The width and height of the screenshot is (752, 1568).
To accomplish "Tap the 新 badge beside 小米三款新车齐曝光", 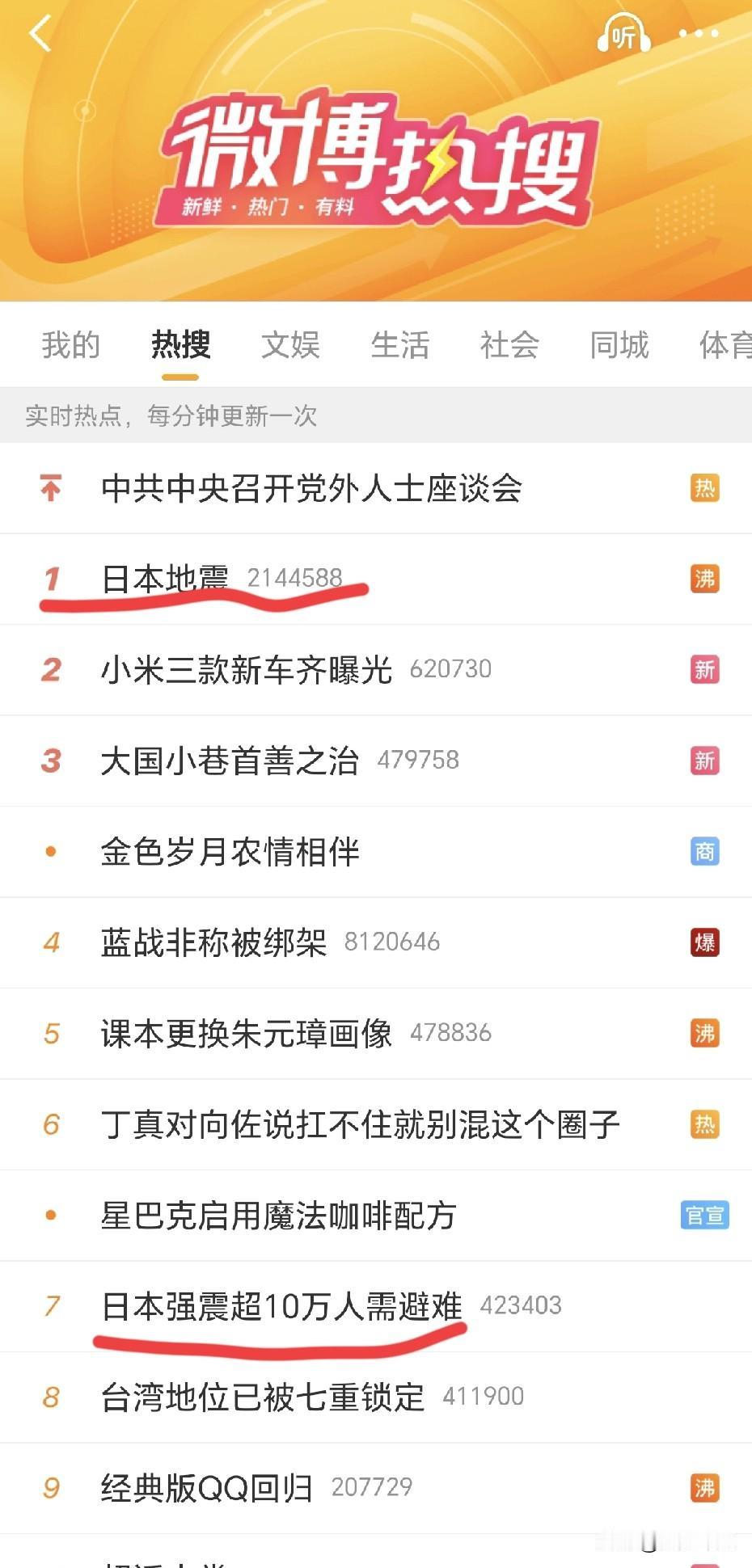I will click(x=703, y=669).
